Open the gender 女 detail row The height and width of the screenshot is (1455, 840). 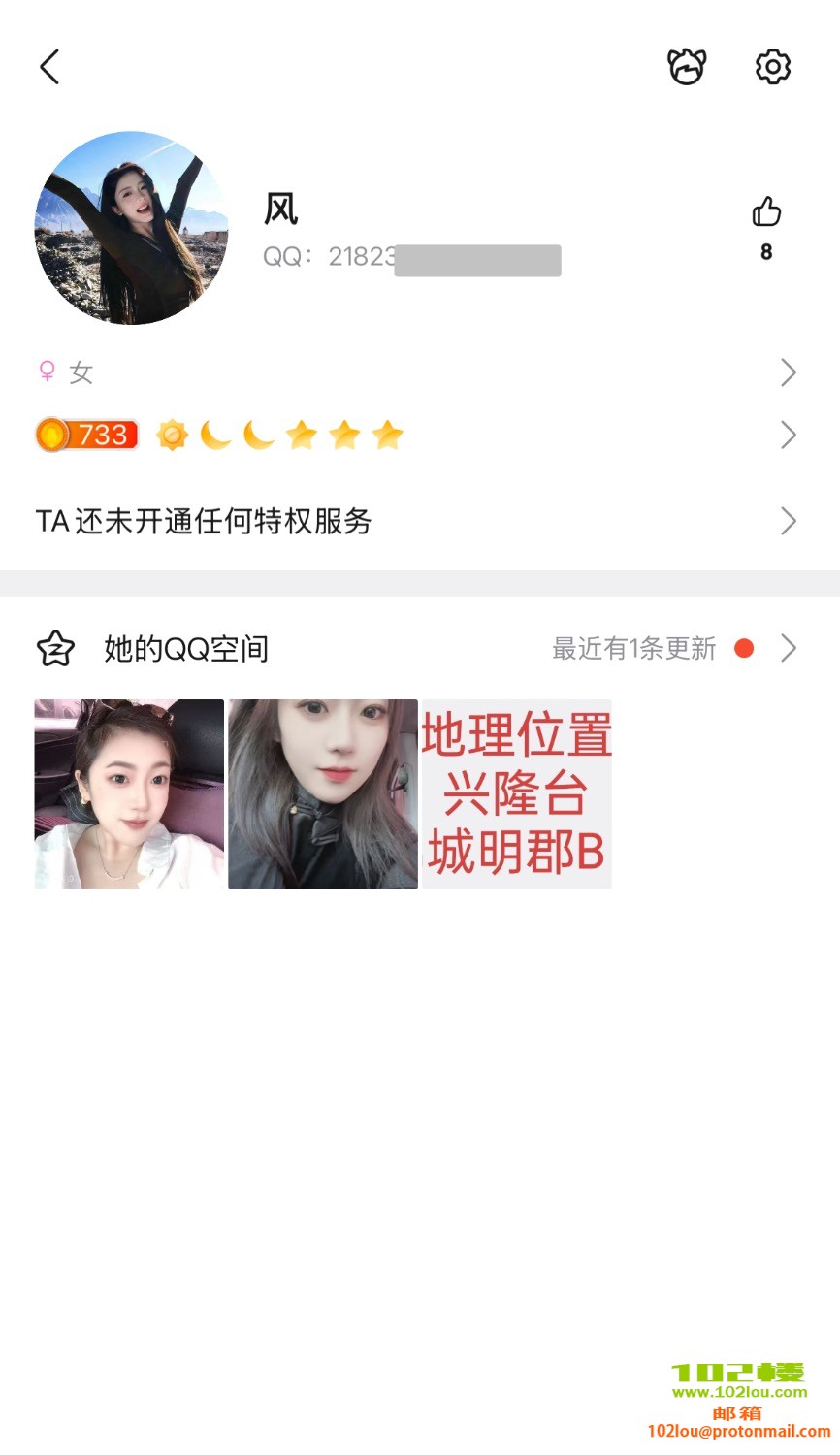417,372
